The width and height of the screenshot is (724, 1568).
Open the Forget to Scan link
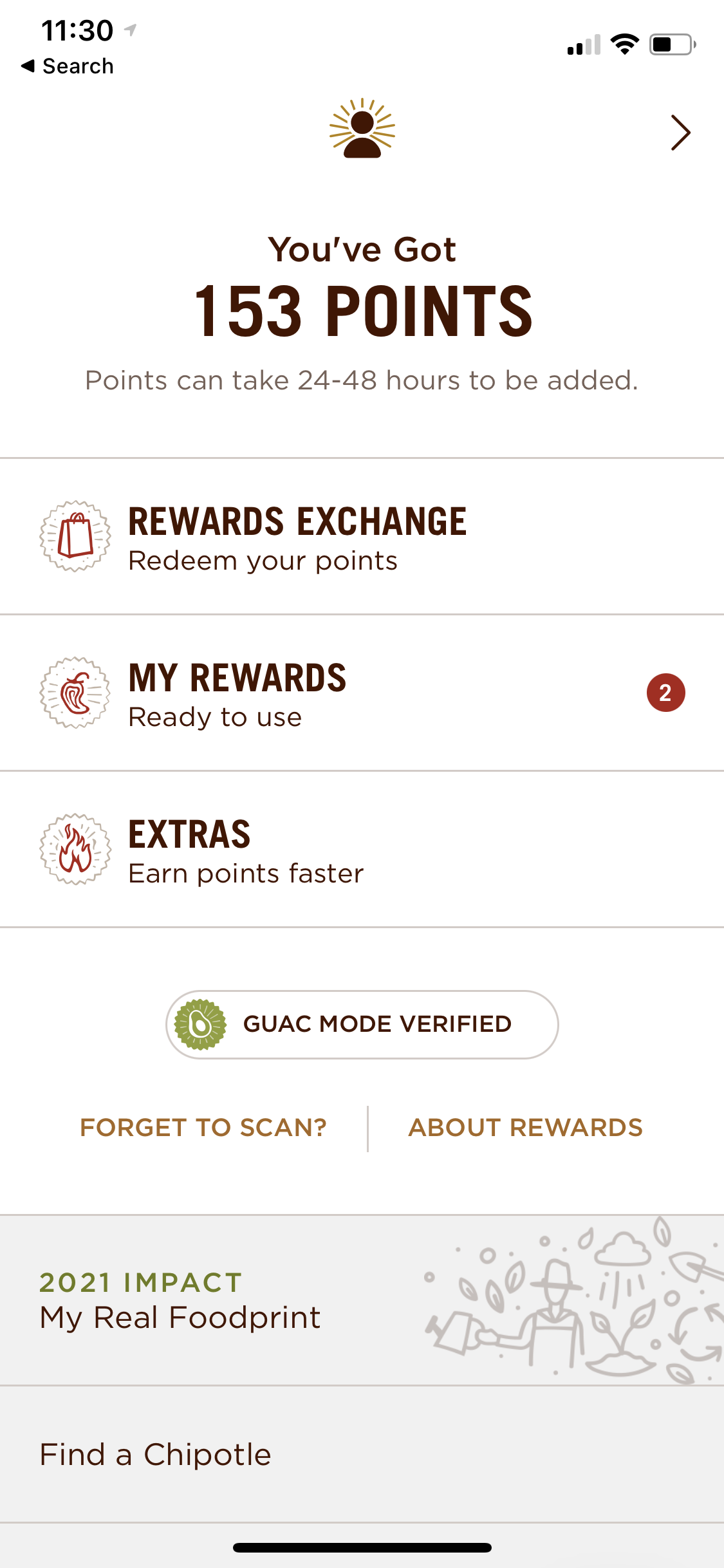click(x=203, y=1128)
